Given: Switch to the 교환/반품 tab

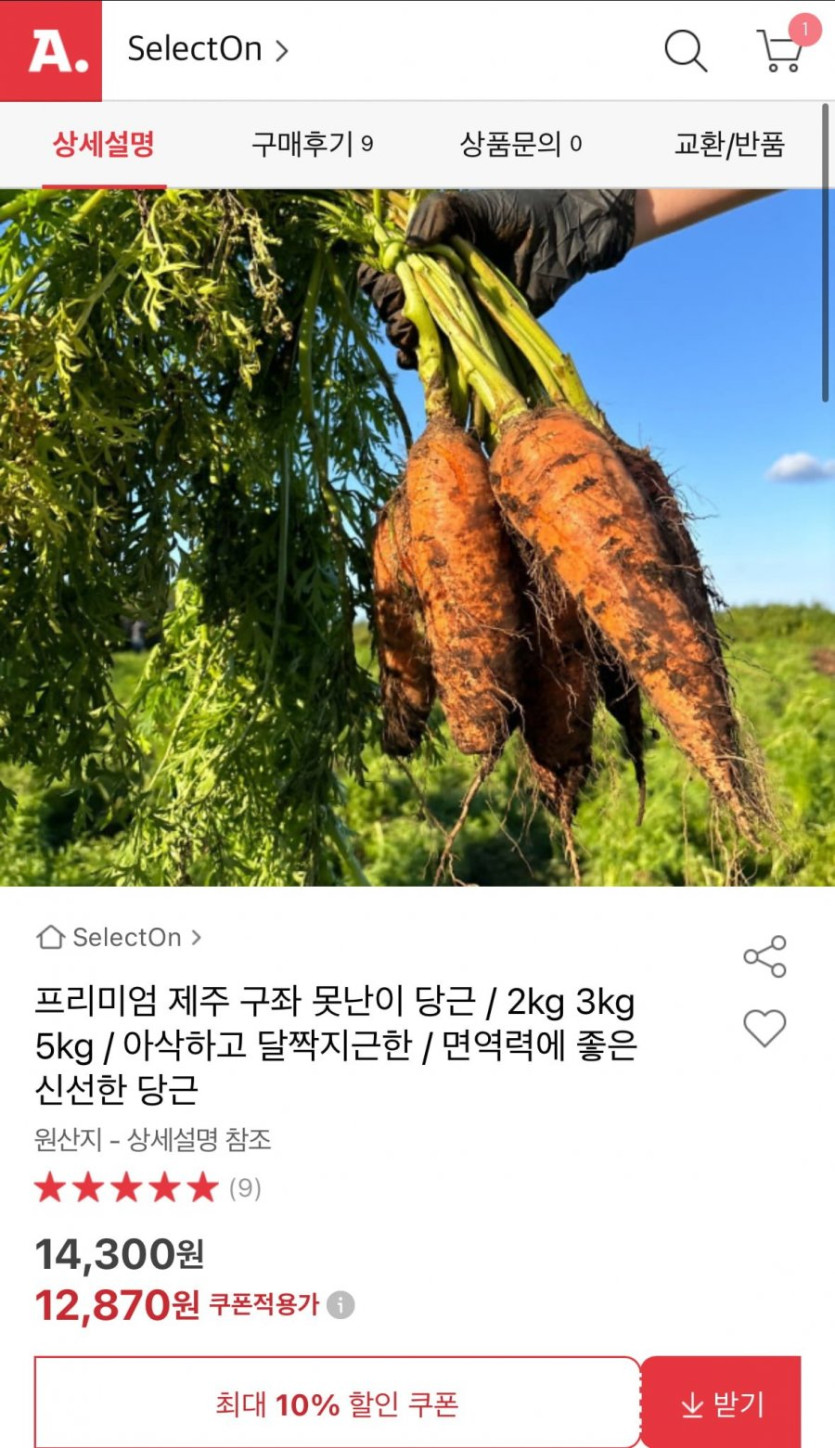Looking at the screenshot, I should coord(729,145).
